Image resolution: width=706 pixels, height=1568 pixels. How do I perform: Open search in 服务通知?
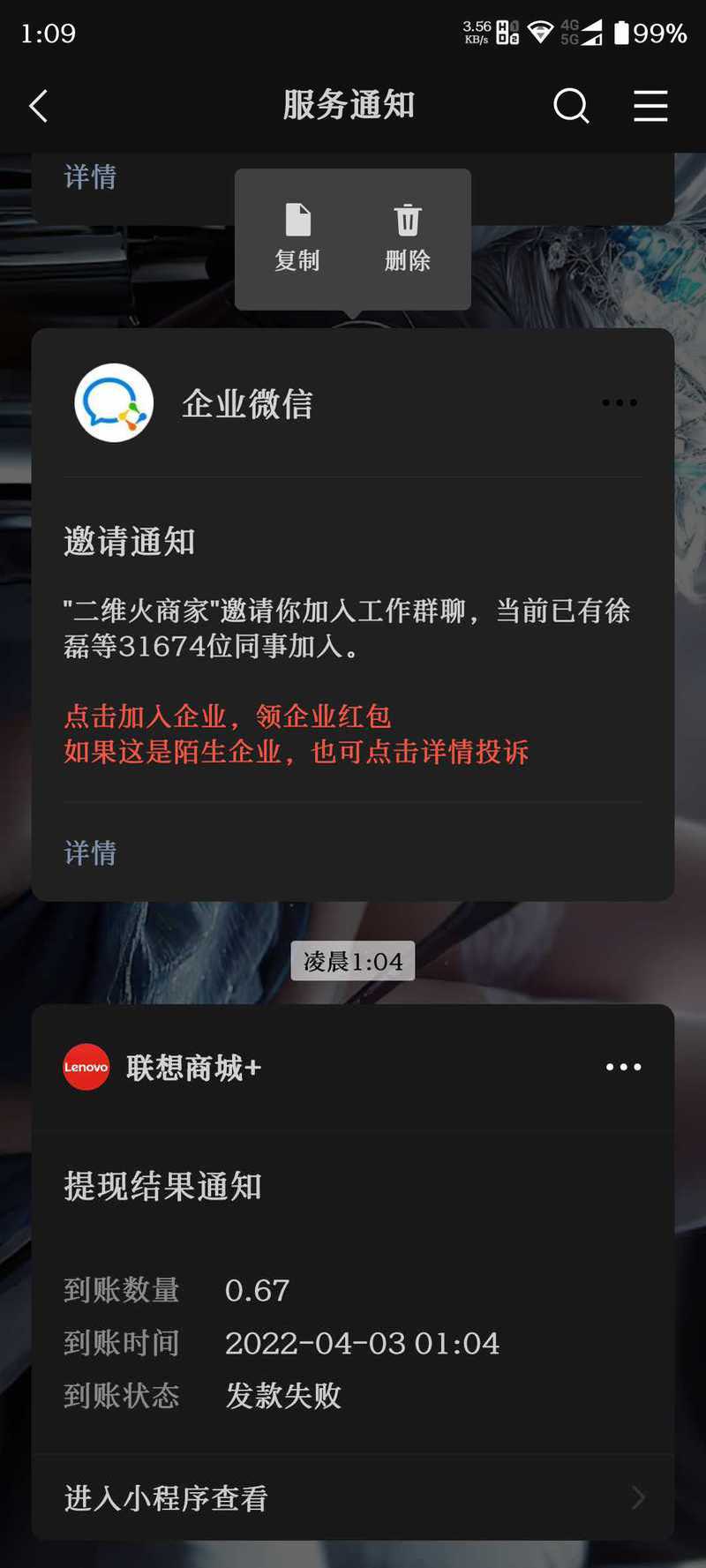570,106
